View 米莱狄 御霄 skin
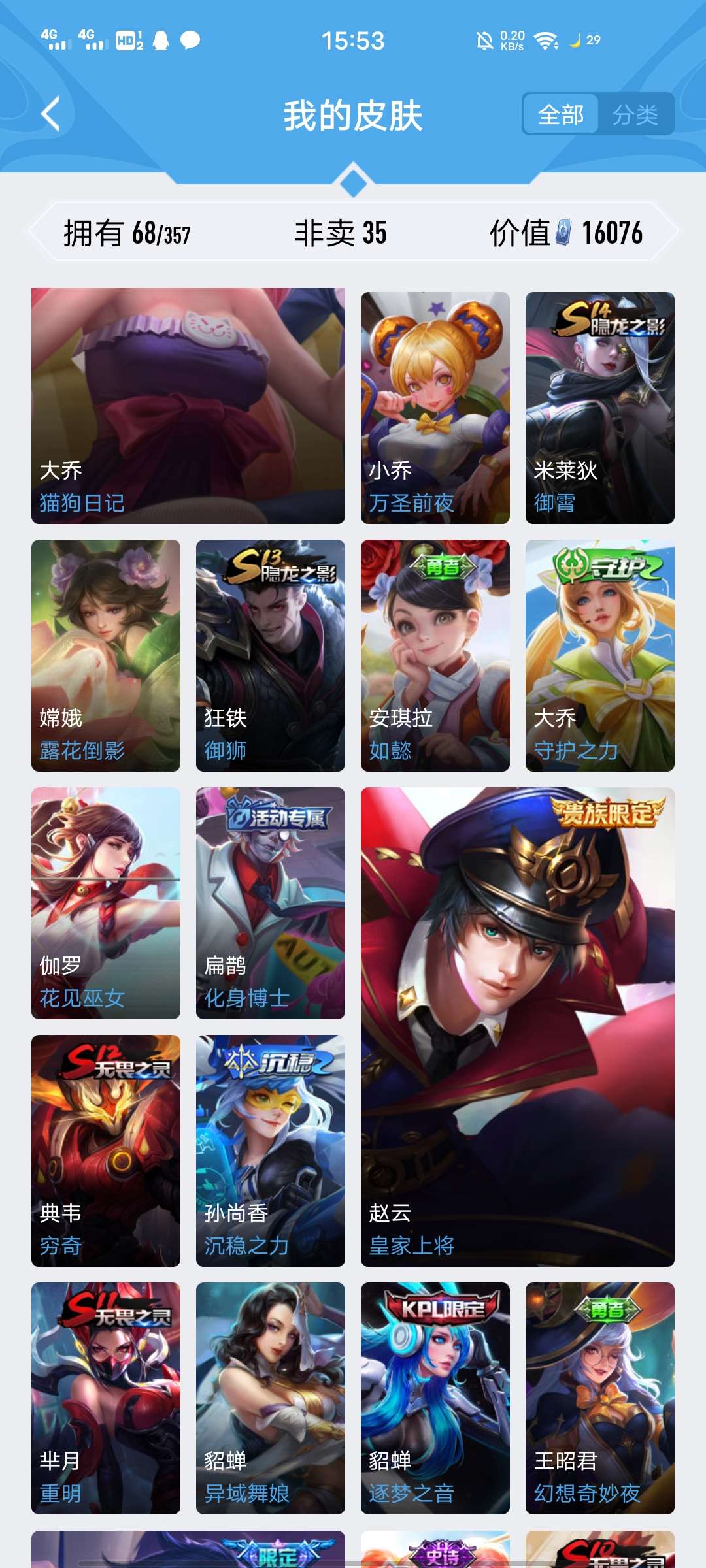706x1568 pixels. pos(600,408)
